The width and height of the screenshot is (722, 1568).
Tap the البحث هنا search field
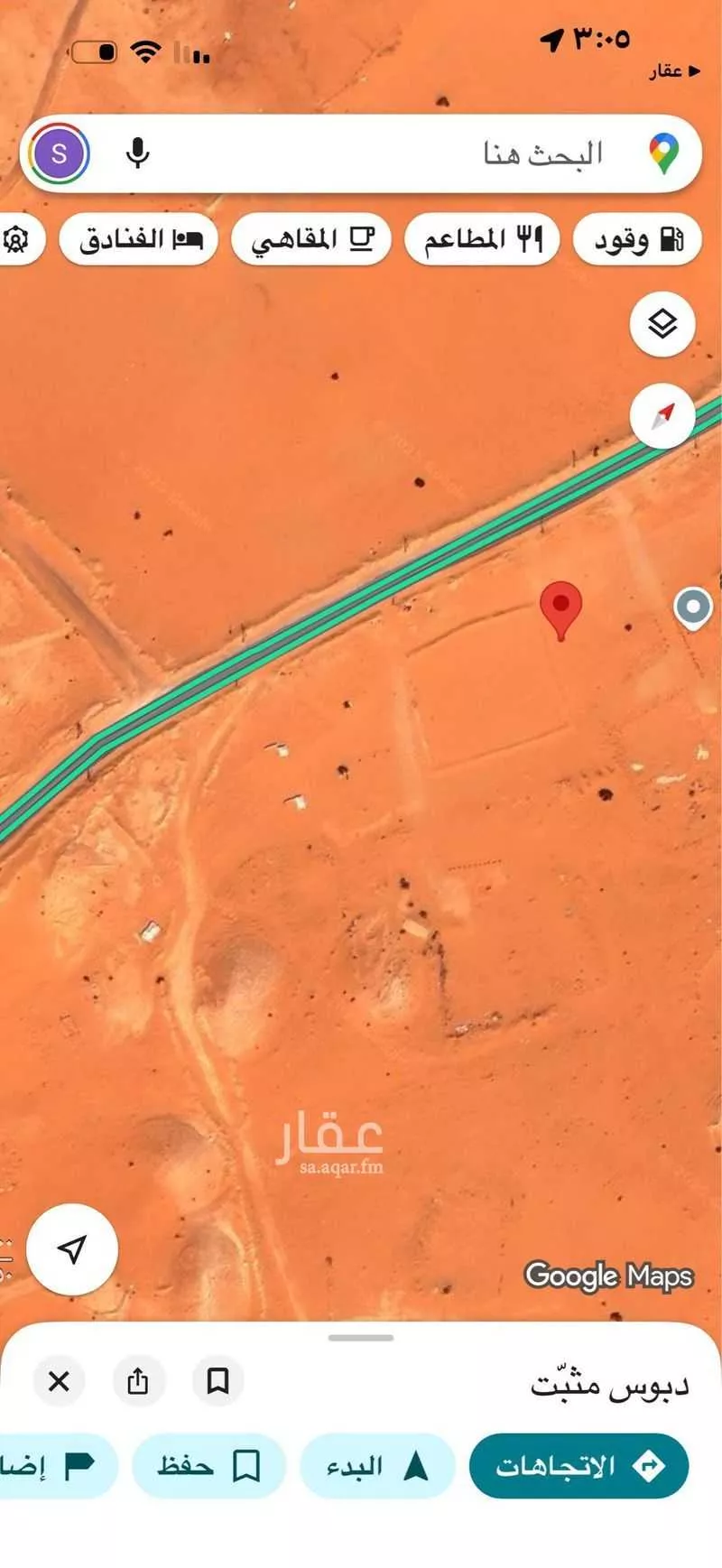406,153
